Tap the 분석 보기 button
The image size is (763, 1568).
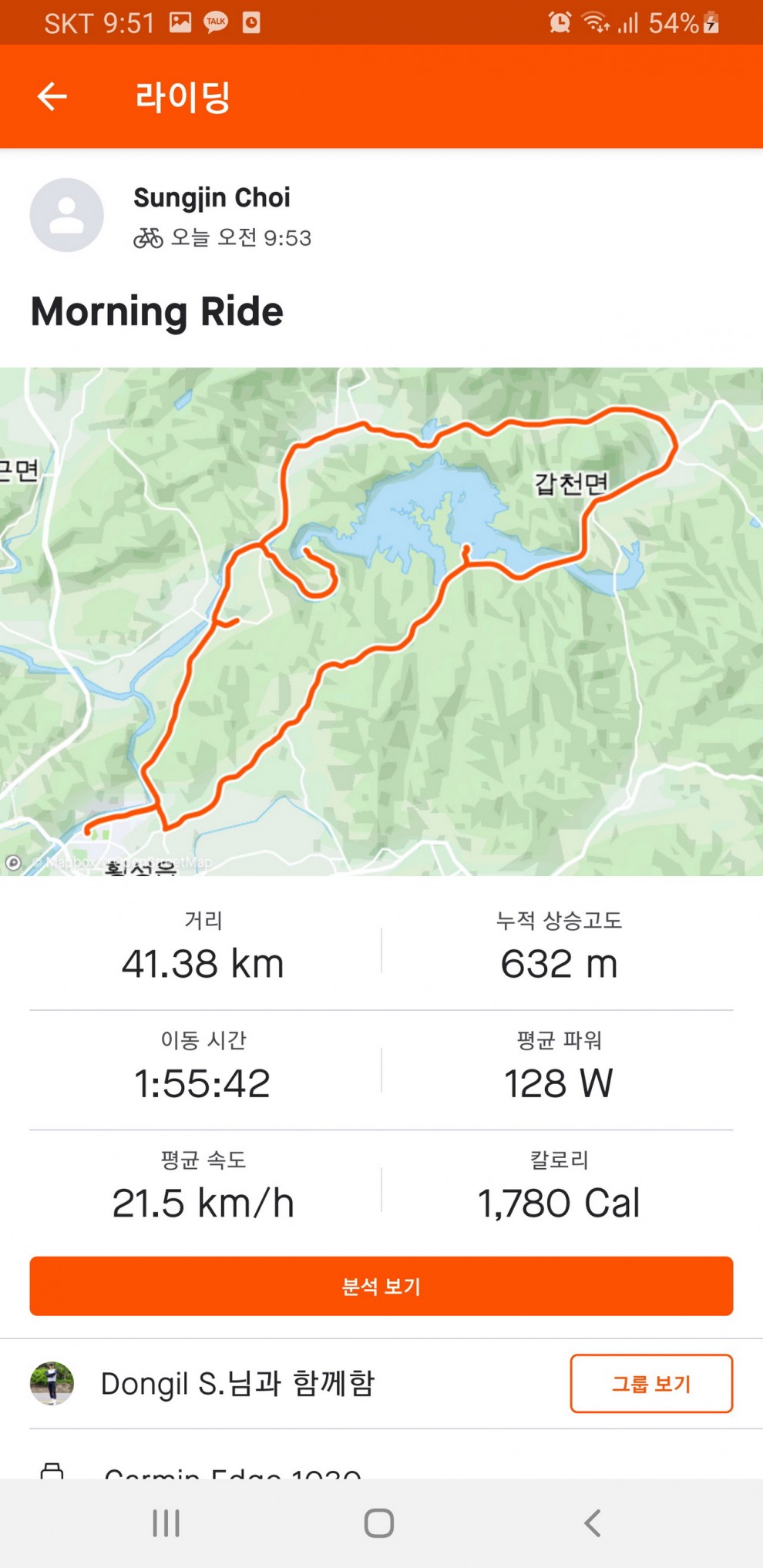click(x=381, y=1286)
